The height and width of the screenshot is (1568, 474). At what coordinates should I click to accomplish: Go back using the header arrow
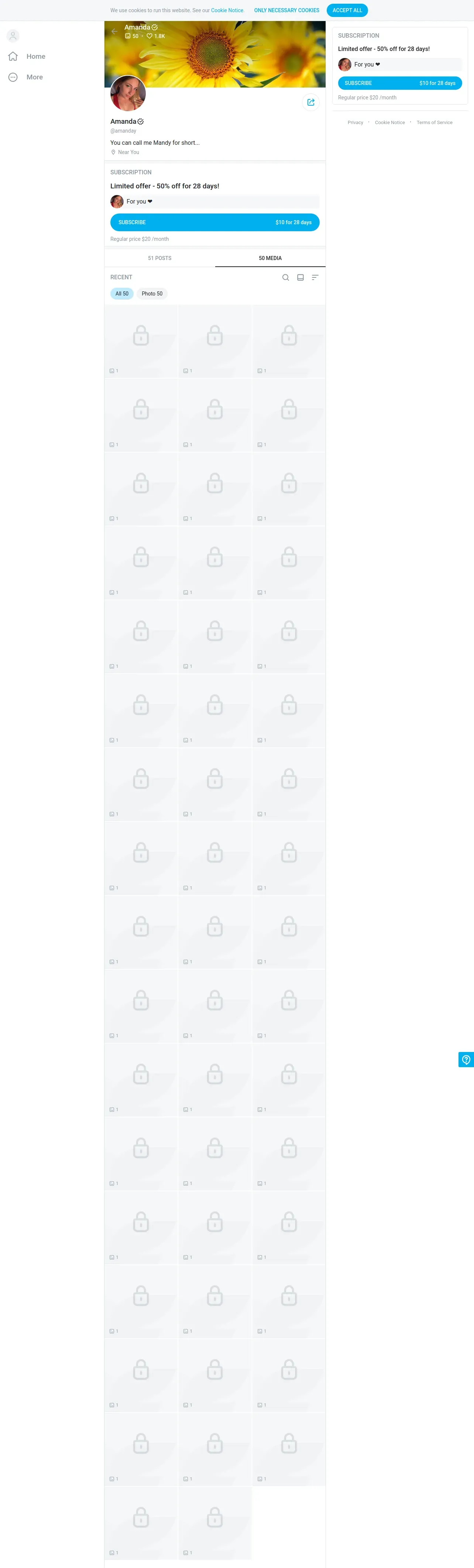click(x=114, y=31)
